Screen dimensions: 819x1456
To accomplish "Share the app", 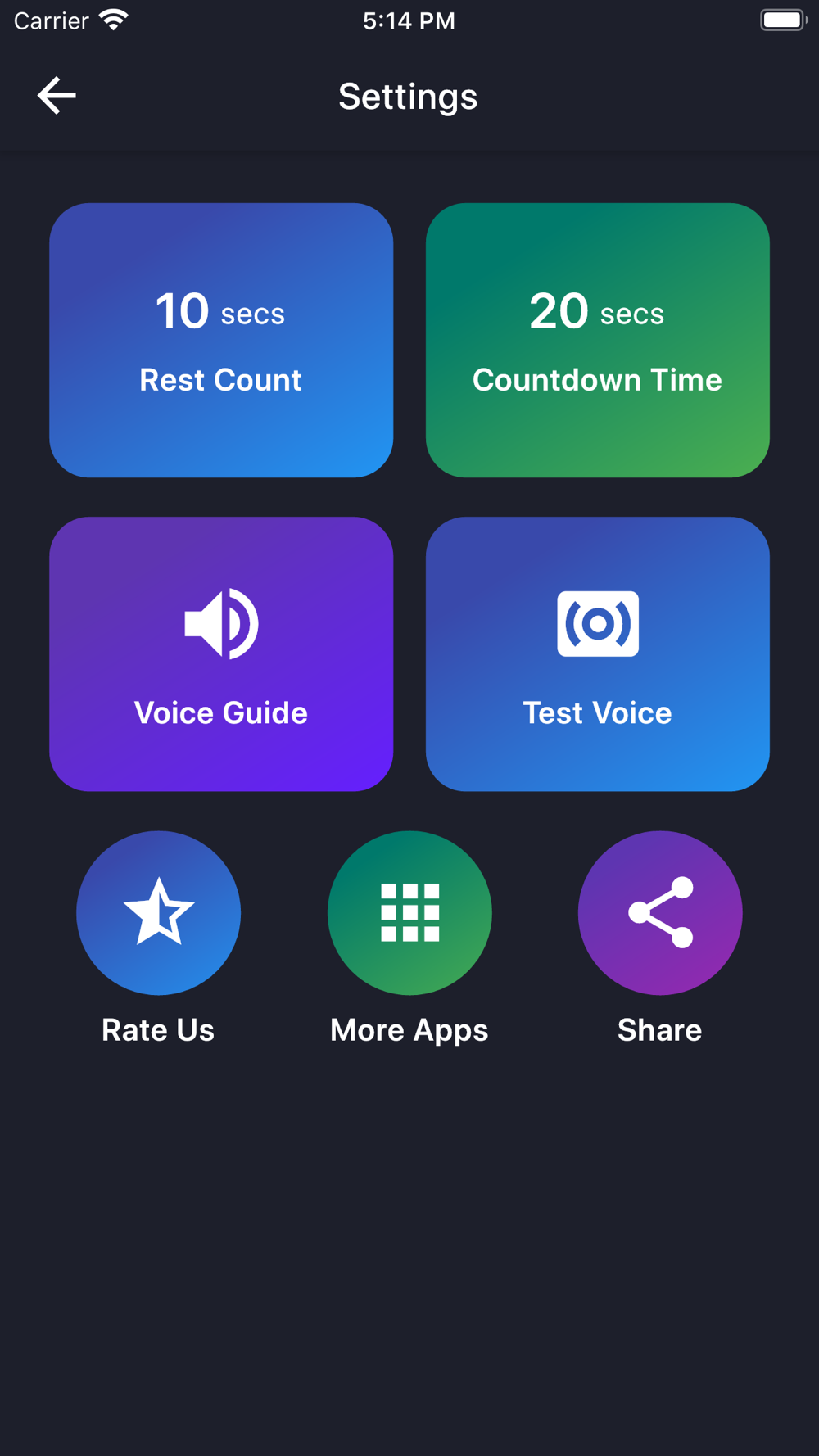I will 660,913.
